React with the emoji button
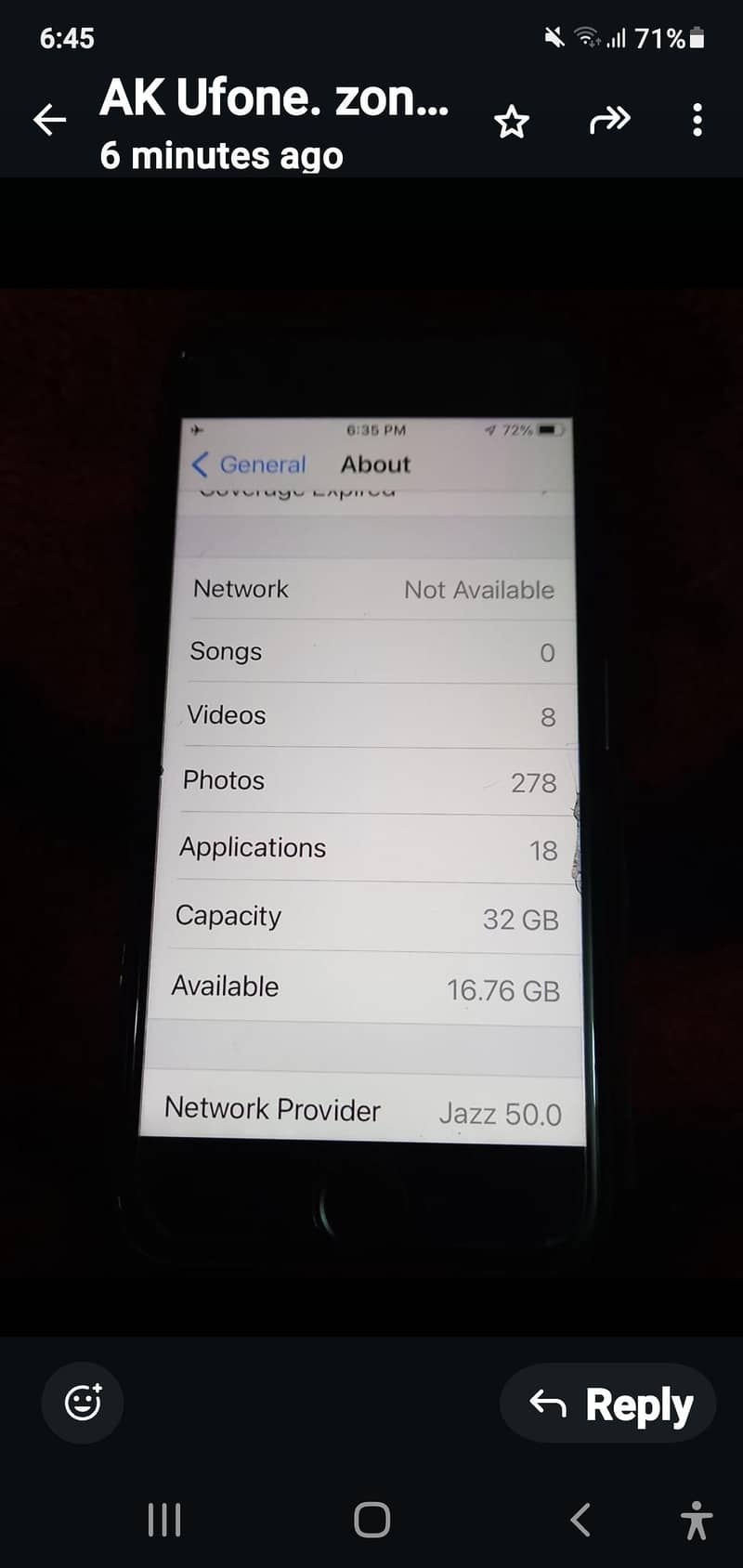The width and height of the screenshot is (743, 1568). coord(83,1403)
